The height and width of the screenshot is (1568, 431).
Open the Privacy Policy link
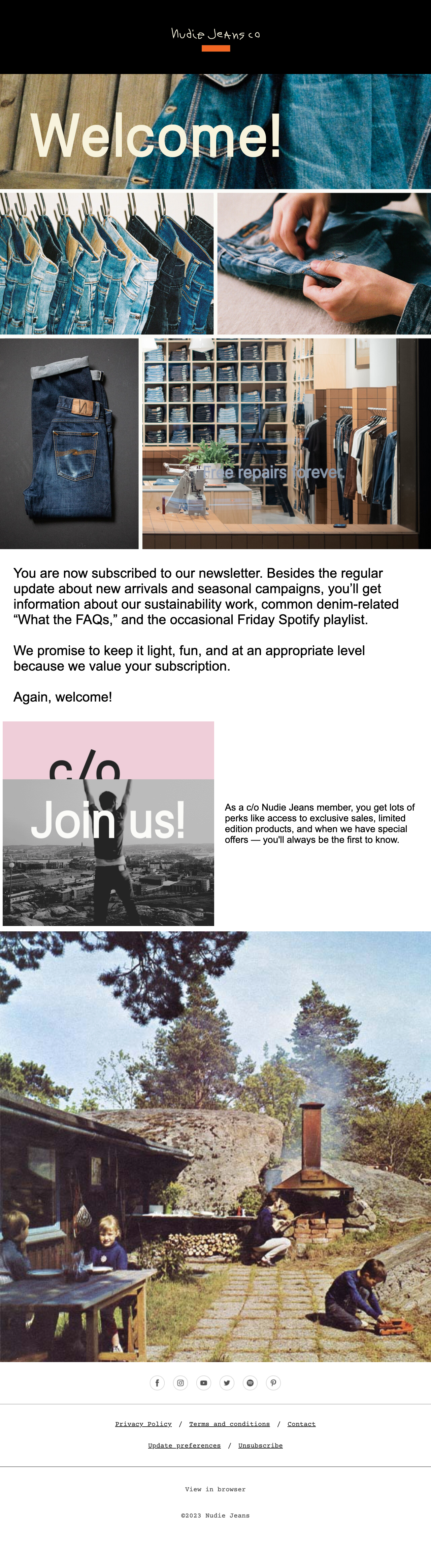(x=143, y=1424)
